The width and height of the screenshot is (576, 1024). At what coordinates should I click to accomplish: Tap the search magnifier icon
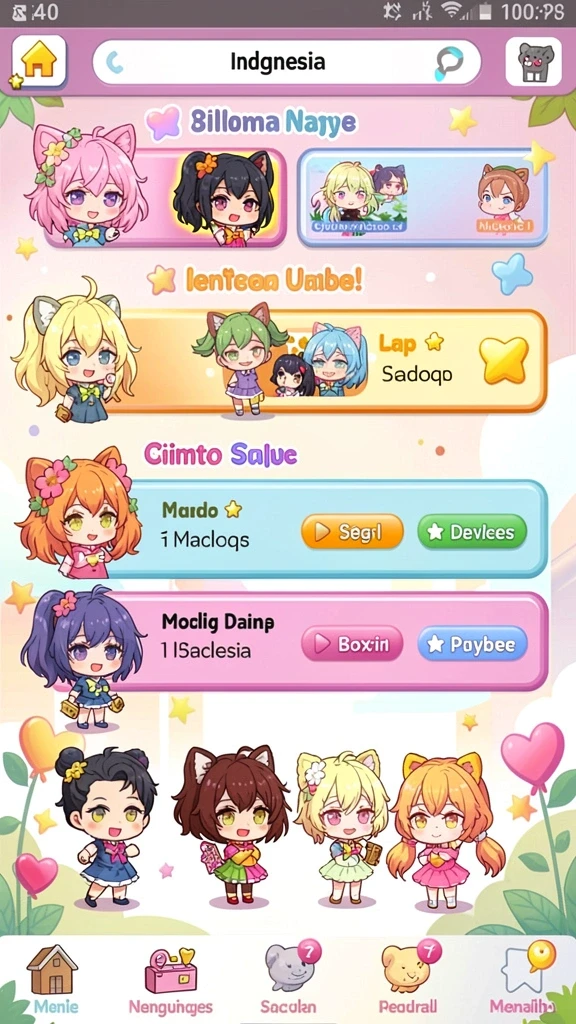[449, 63]
